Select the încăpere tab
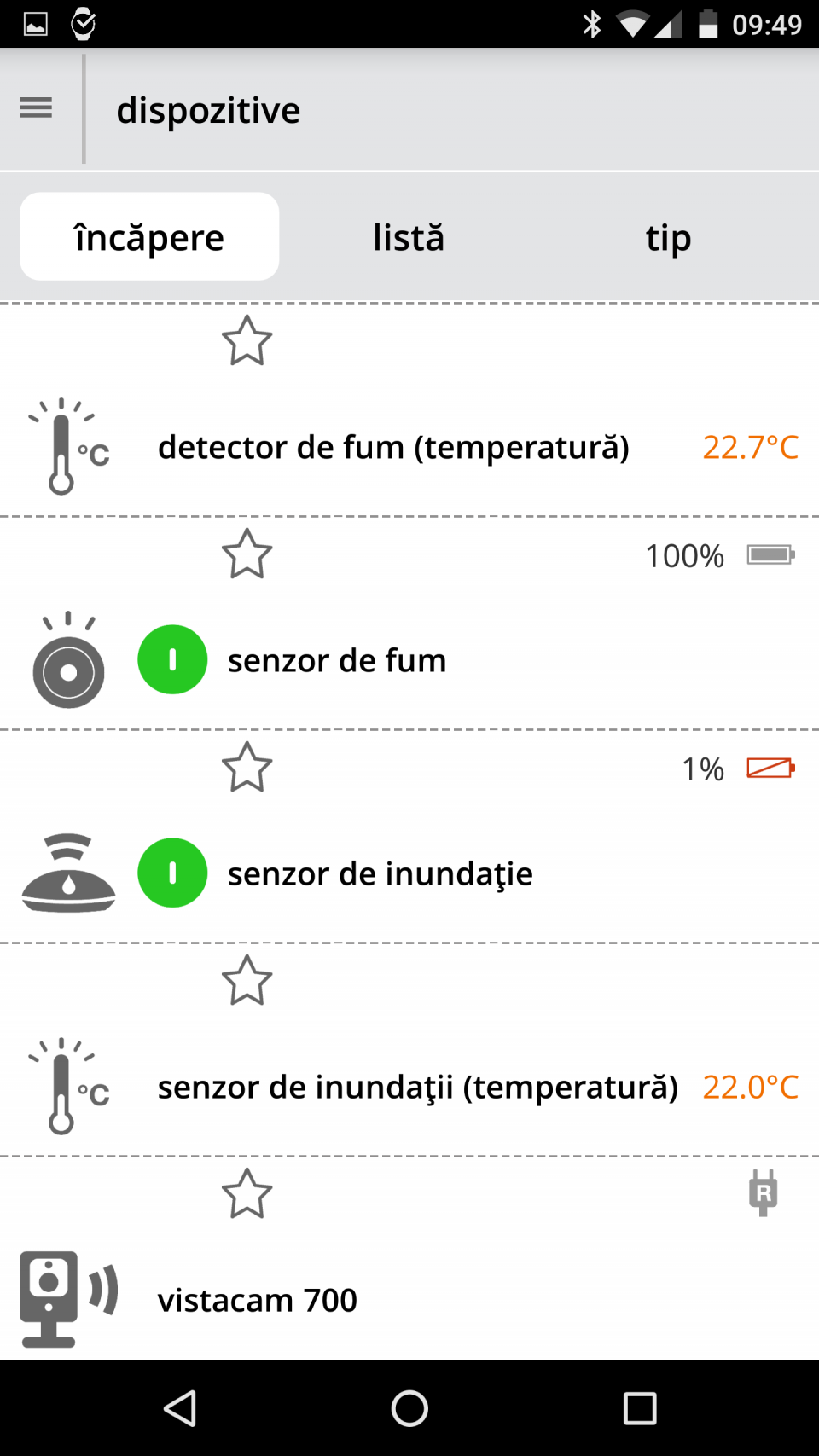 point(149,236)
